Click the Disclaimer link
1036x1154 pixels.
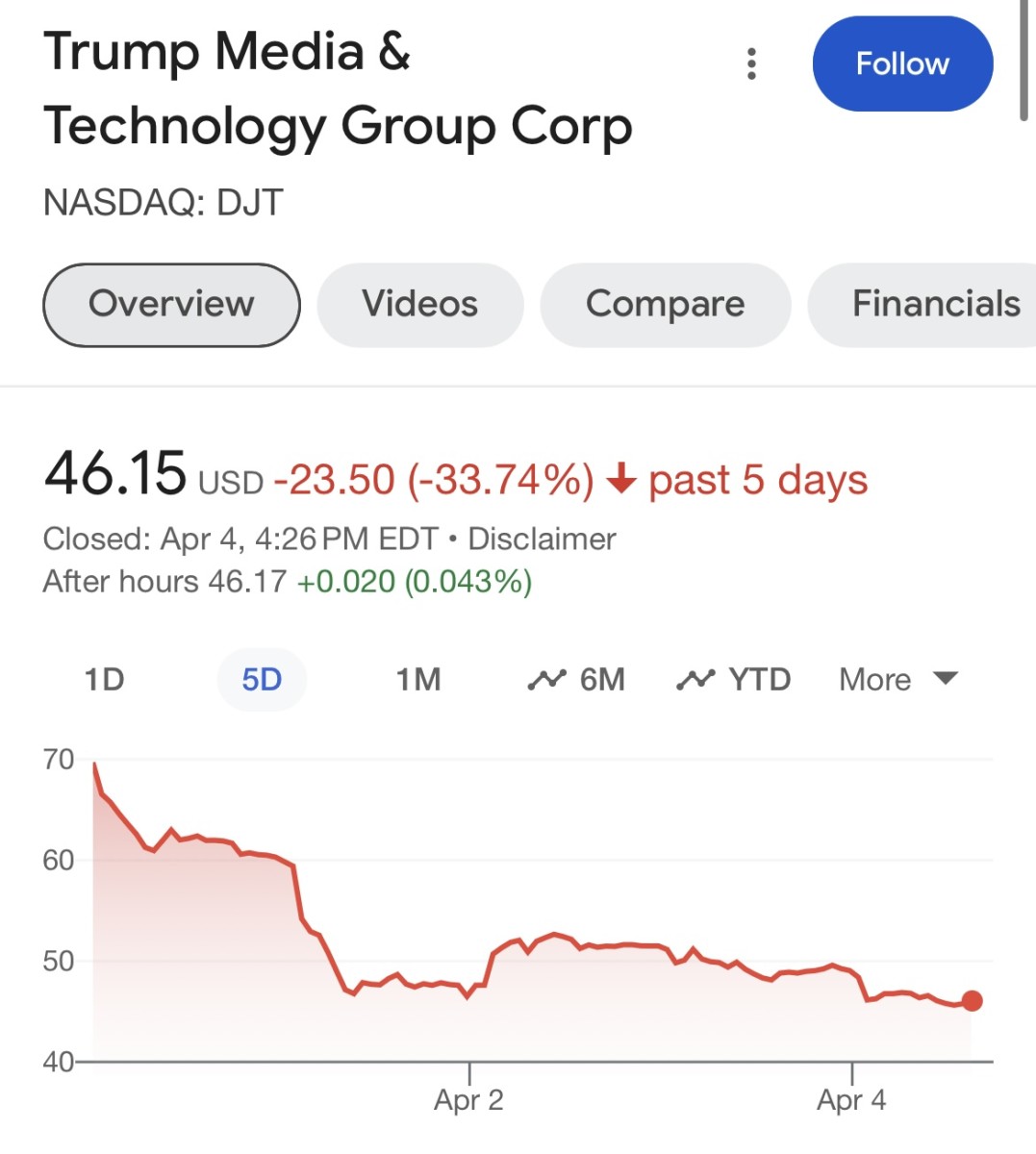542,539
